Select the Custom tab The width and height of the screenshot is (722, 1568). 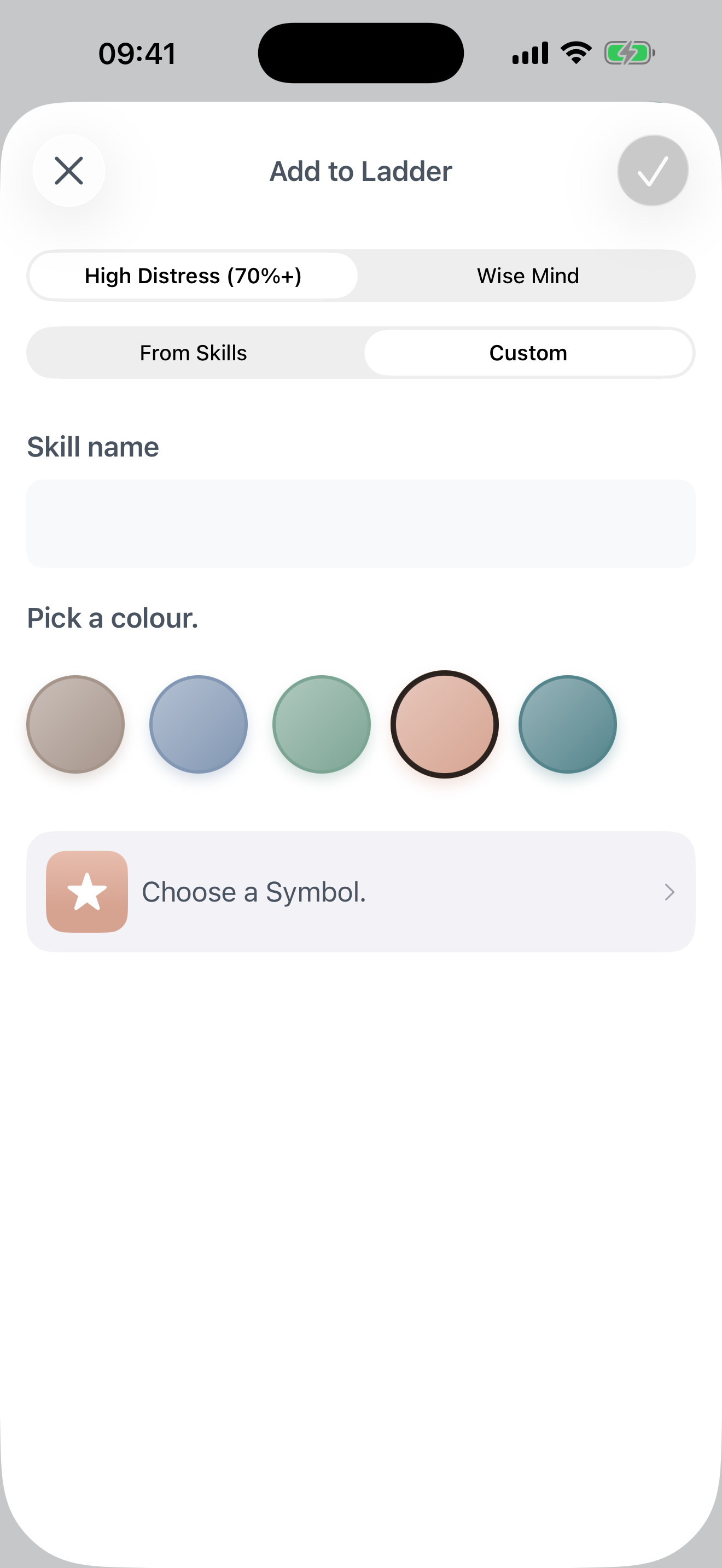[527, 353]
